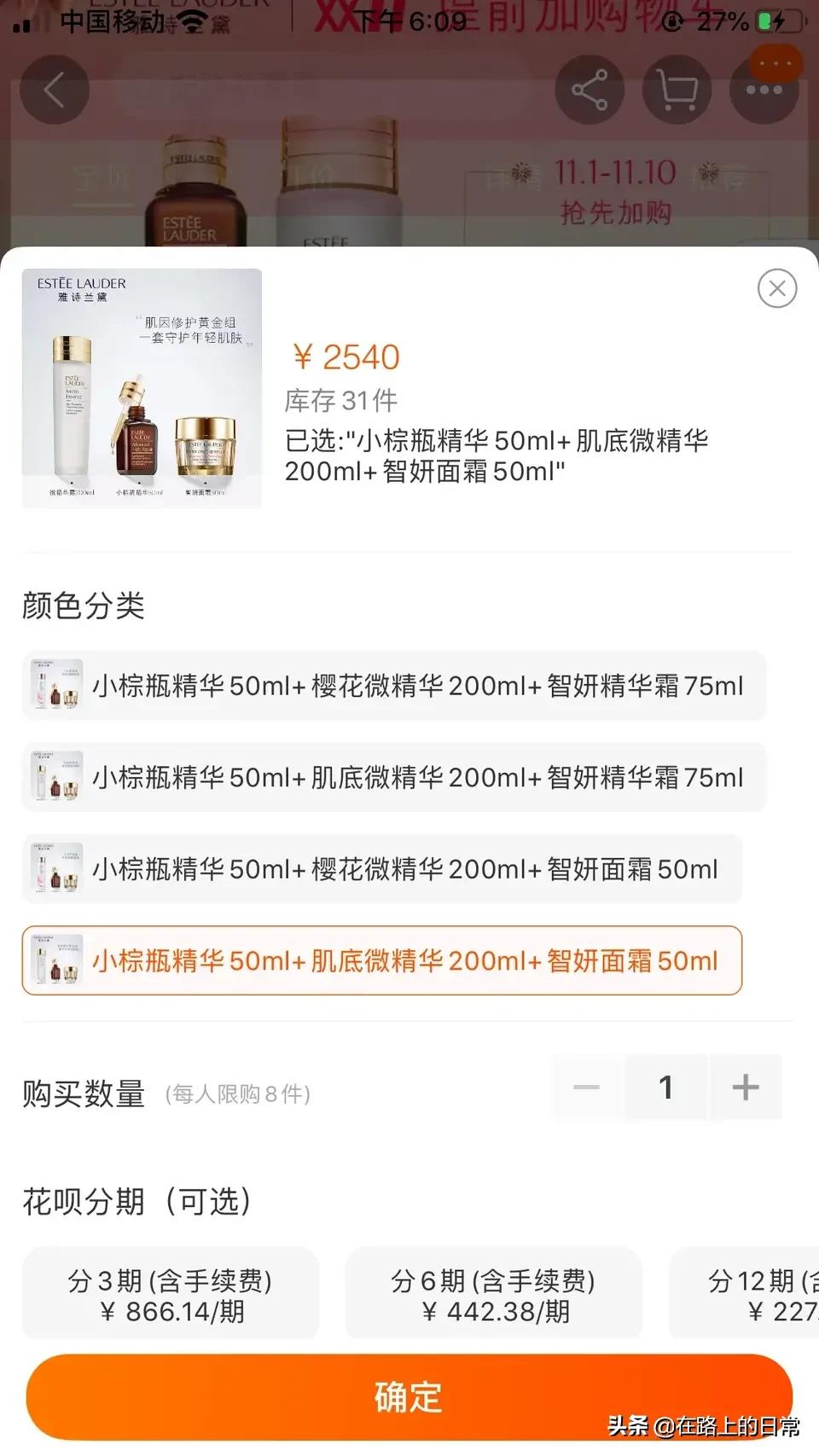
Task: Tap the quantity field showing 1
Action: click(665, 1087)
